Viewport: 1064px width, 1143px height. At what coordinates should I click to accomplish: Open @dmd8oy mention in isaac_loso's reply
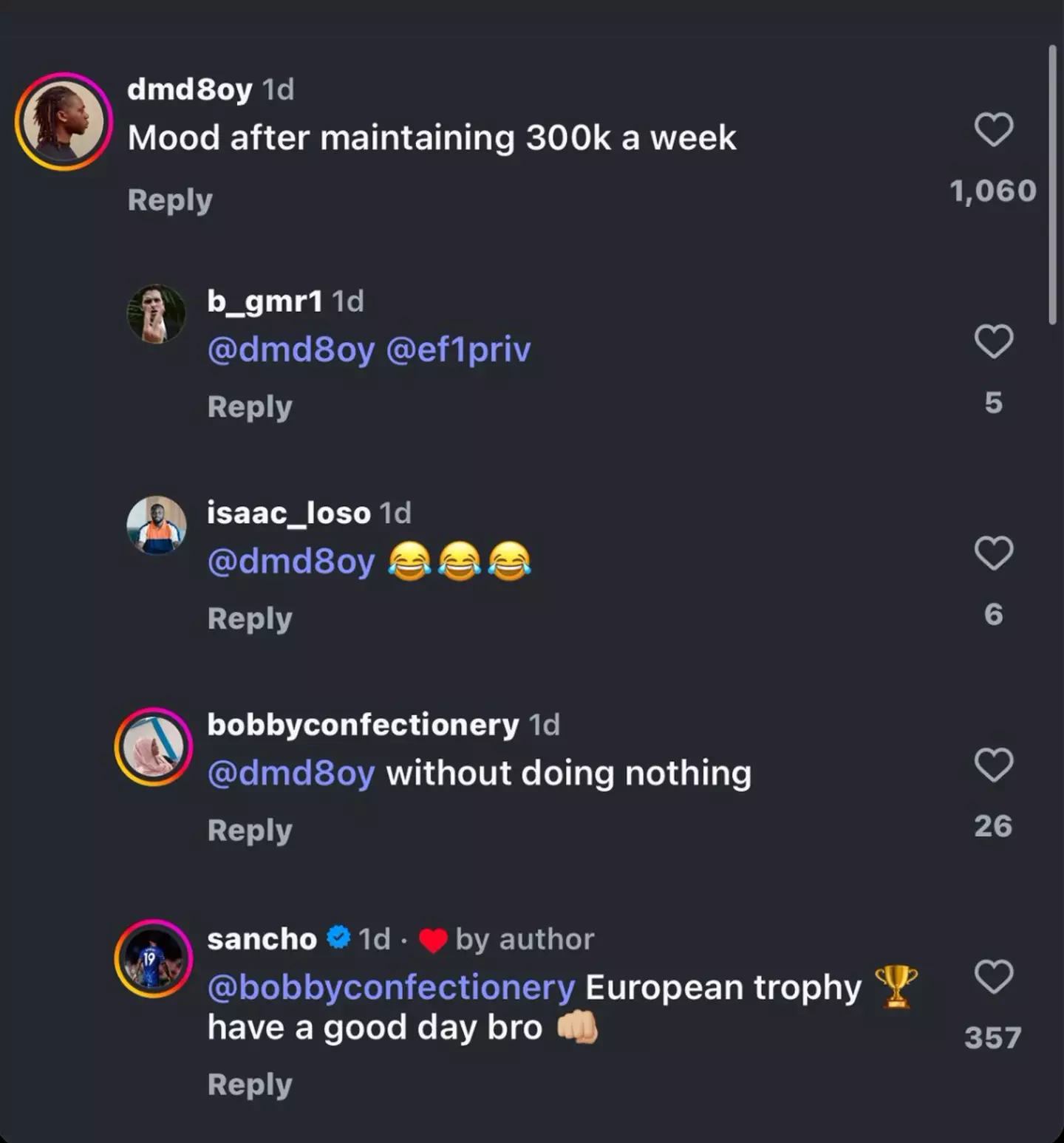(291, 562)
